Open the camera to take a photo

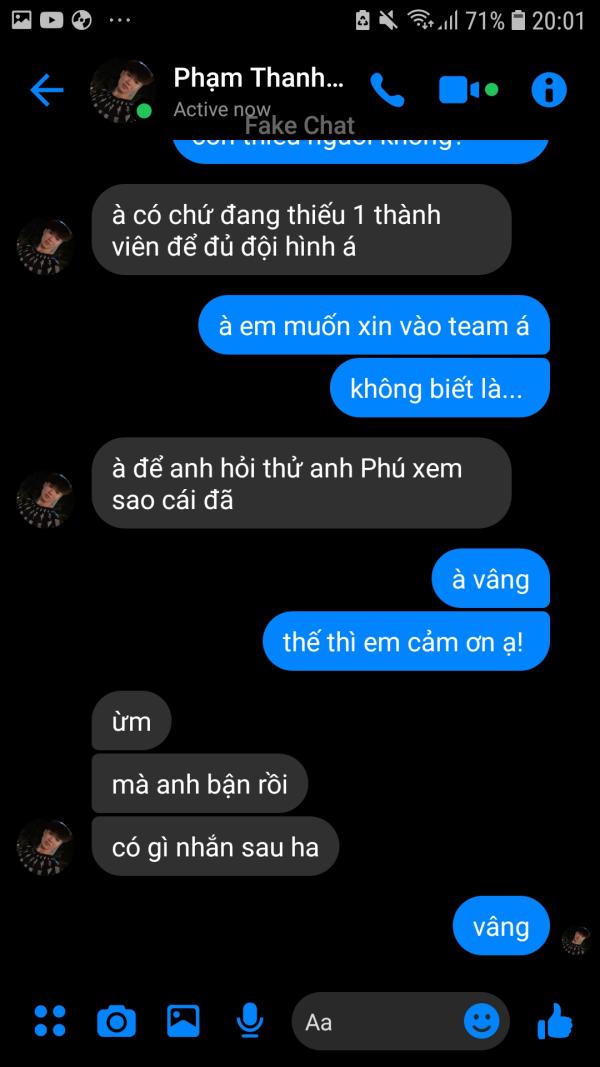click(116, 1020)
